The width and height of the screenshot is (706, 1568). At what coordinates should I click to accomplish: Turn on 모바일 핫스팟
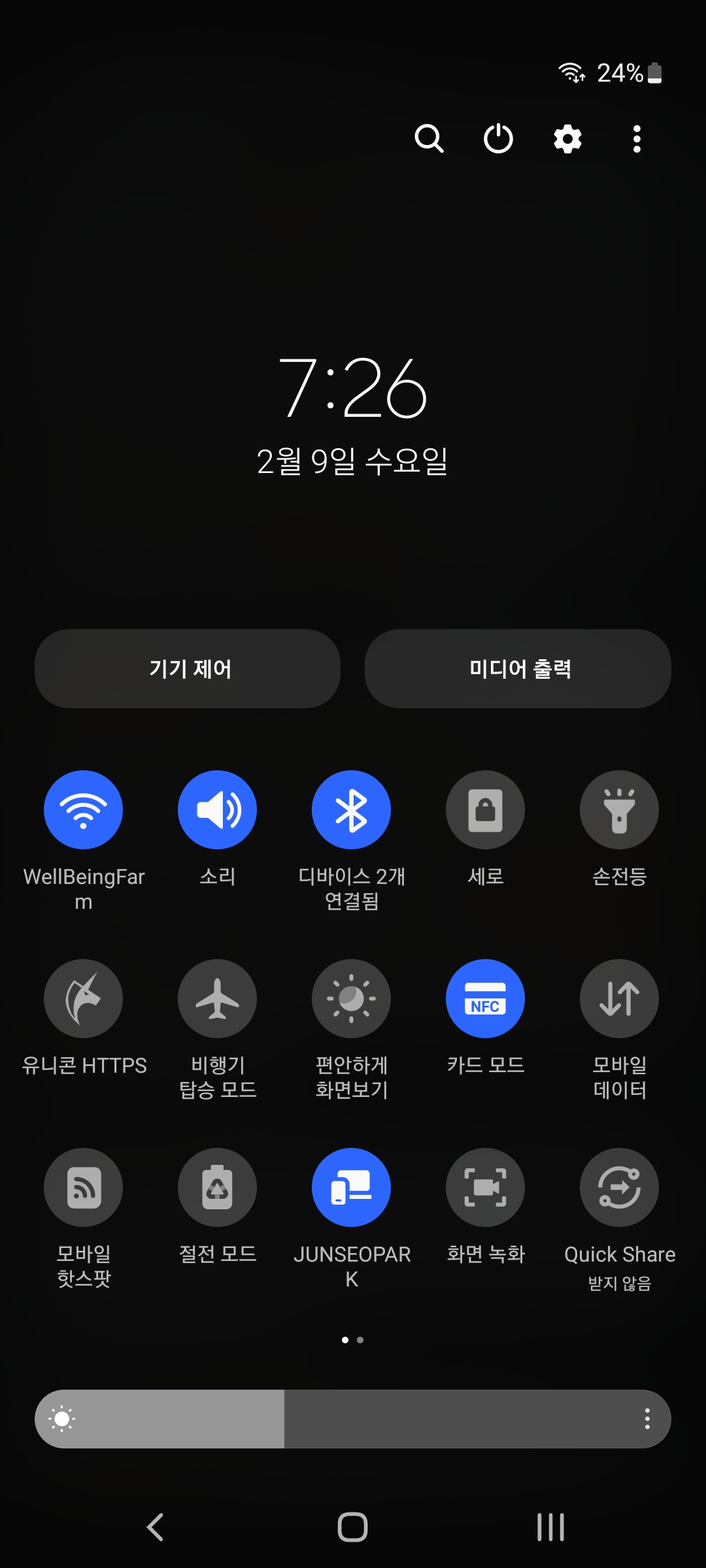point(83,1187)
